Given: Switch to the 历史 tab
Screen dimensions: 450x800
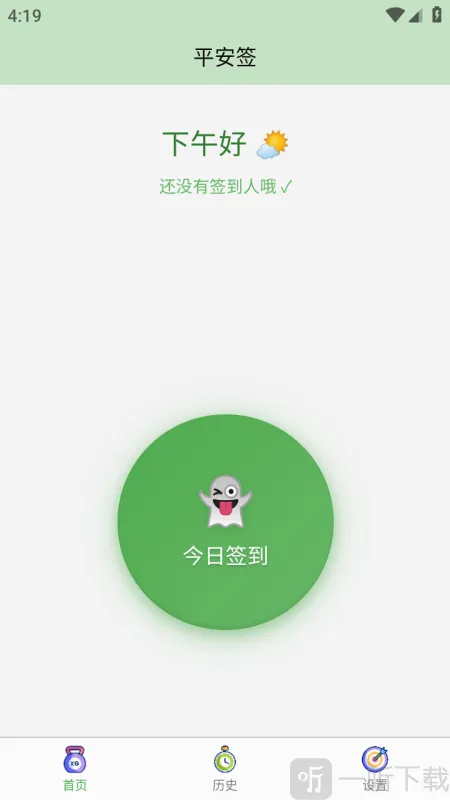Looking at the screenshot, I should coord(225,769).
